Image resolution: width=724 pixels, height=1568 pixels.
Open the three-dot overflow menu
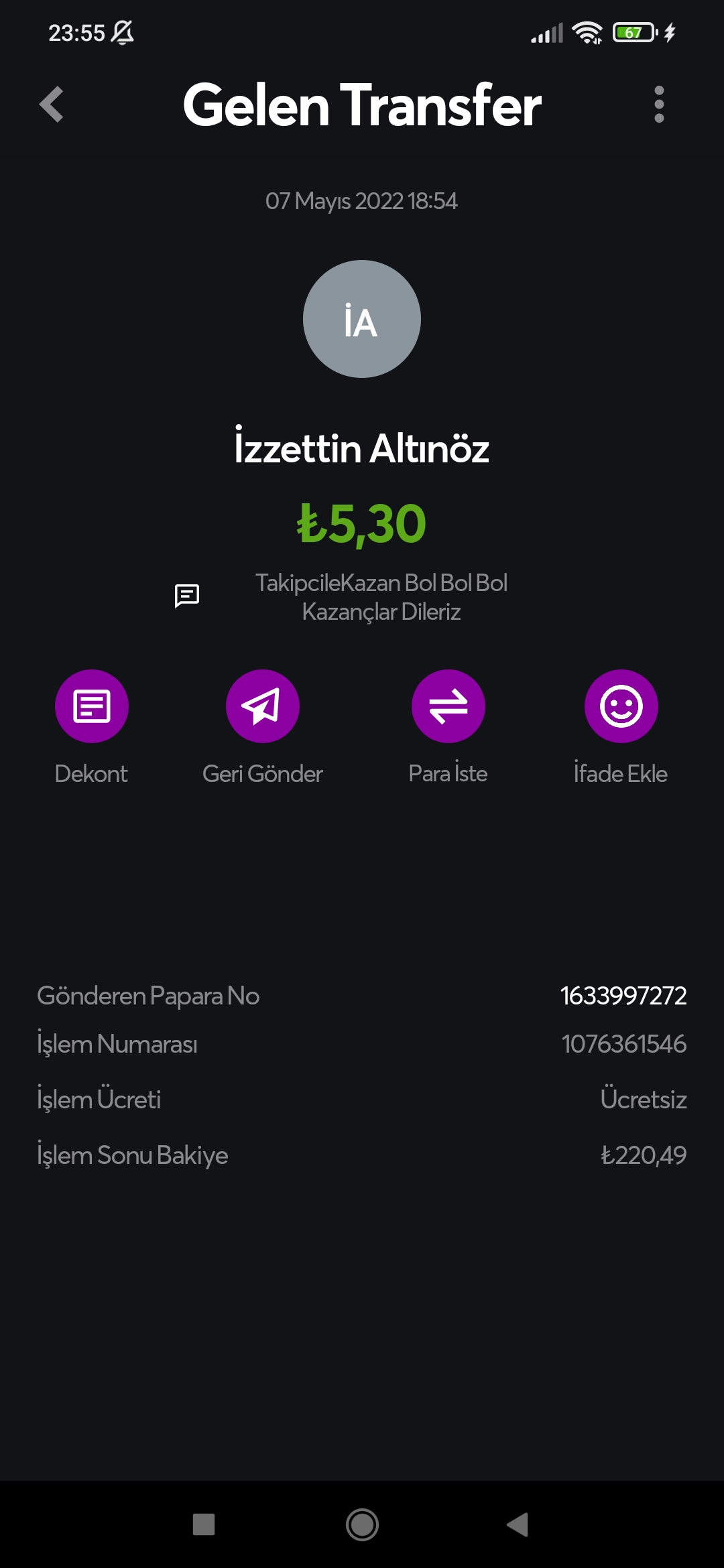pos(659,105)
